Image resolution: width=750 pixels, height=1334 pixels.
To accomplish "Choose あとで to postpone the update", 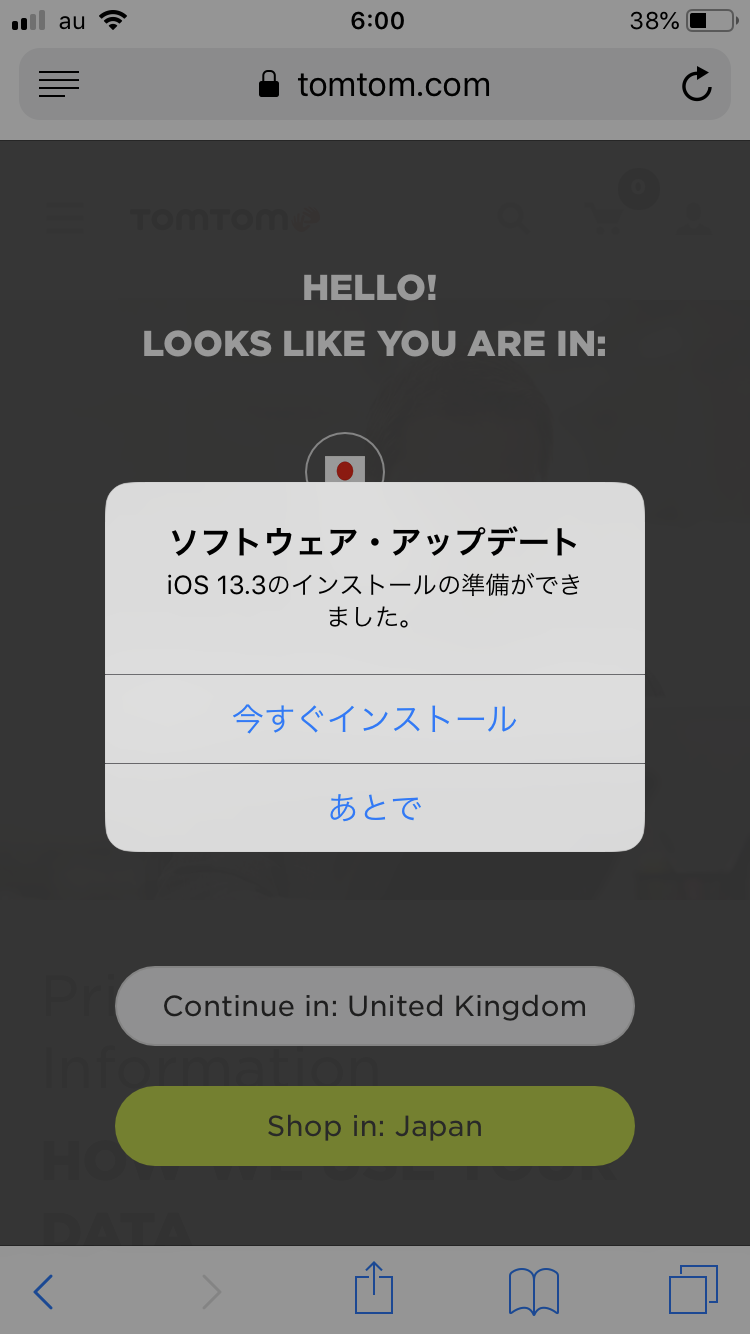I will 375,807.
